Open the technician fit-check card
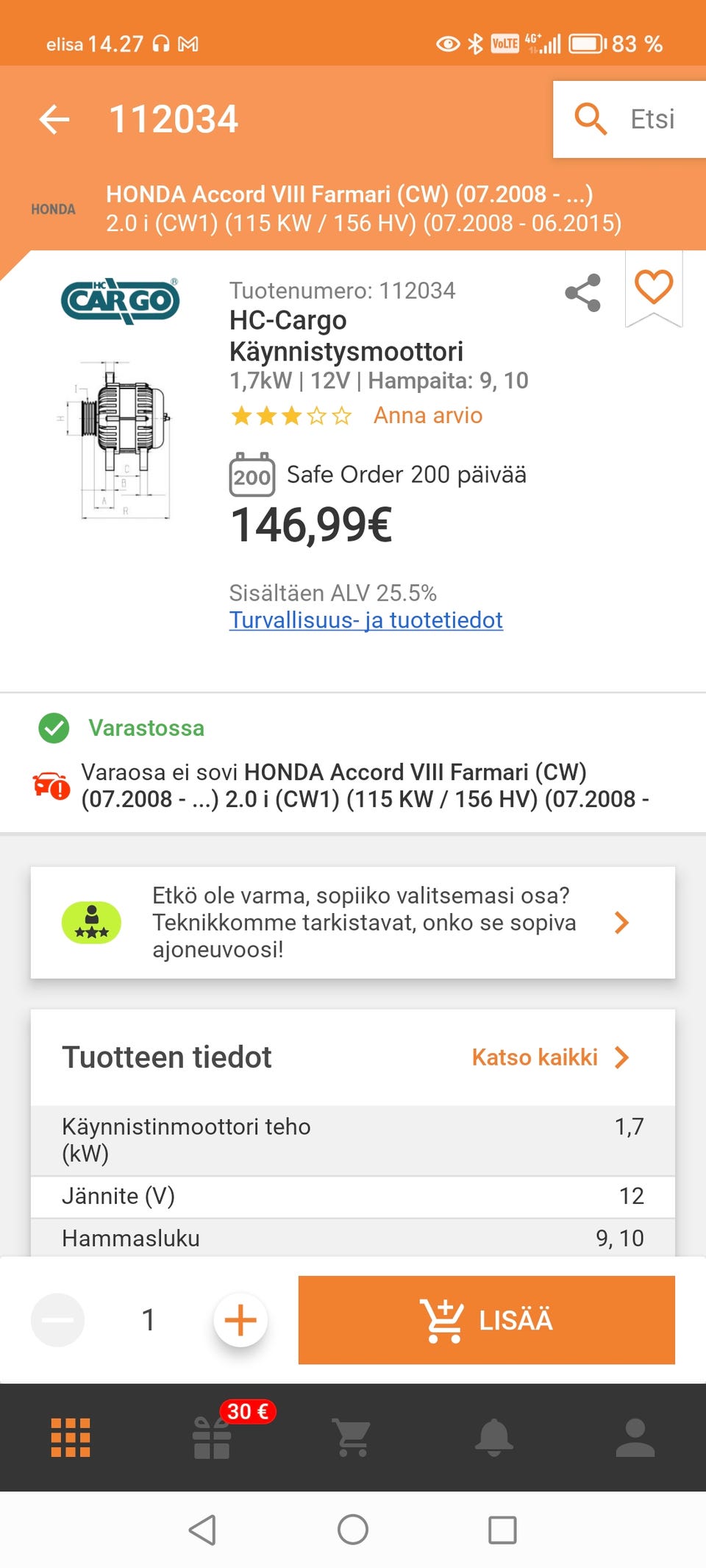The height and width of the screenshot is (1568, 706). pyautogui.click(x=353, y=922)
